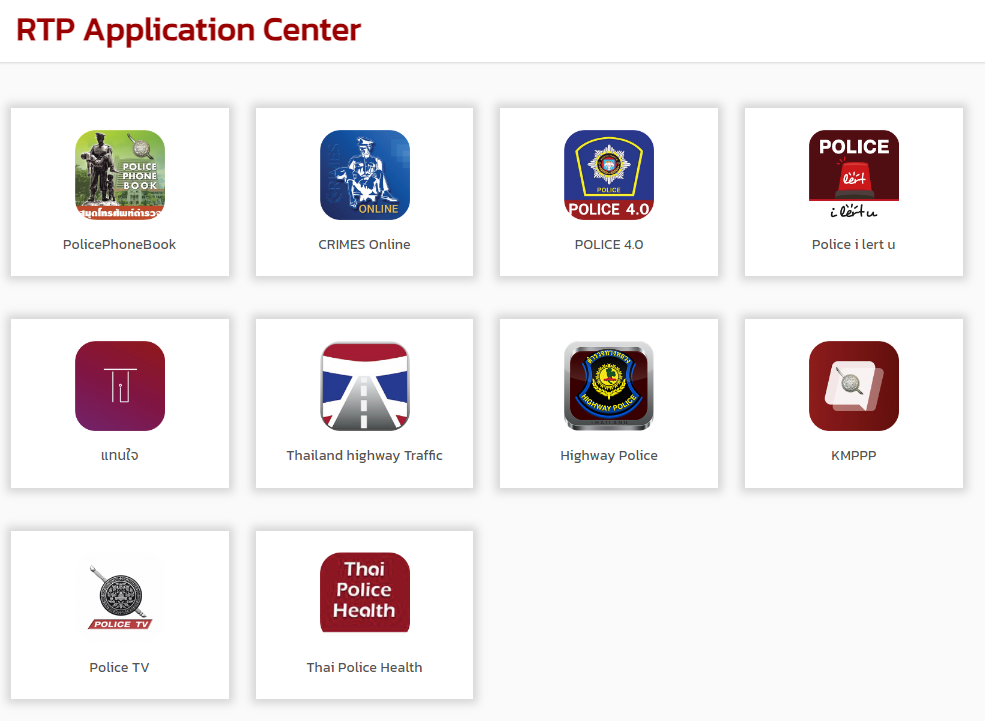985x721 pixels.
Task: Open Thailand highway Traffic card
Action: [364, 403]
